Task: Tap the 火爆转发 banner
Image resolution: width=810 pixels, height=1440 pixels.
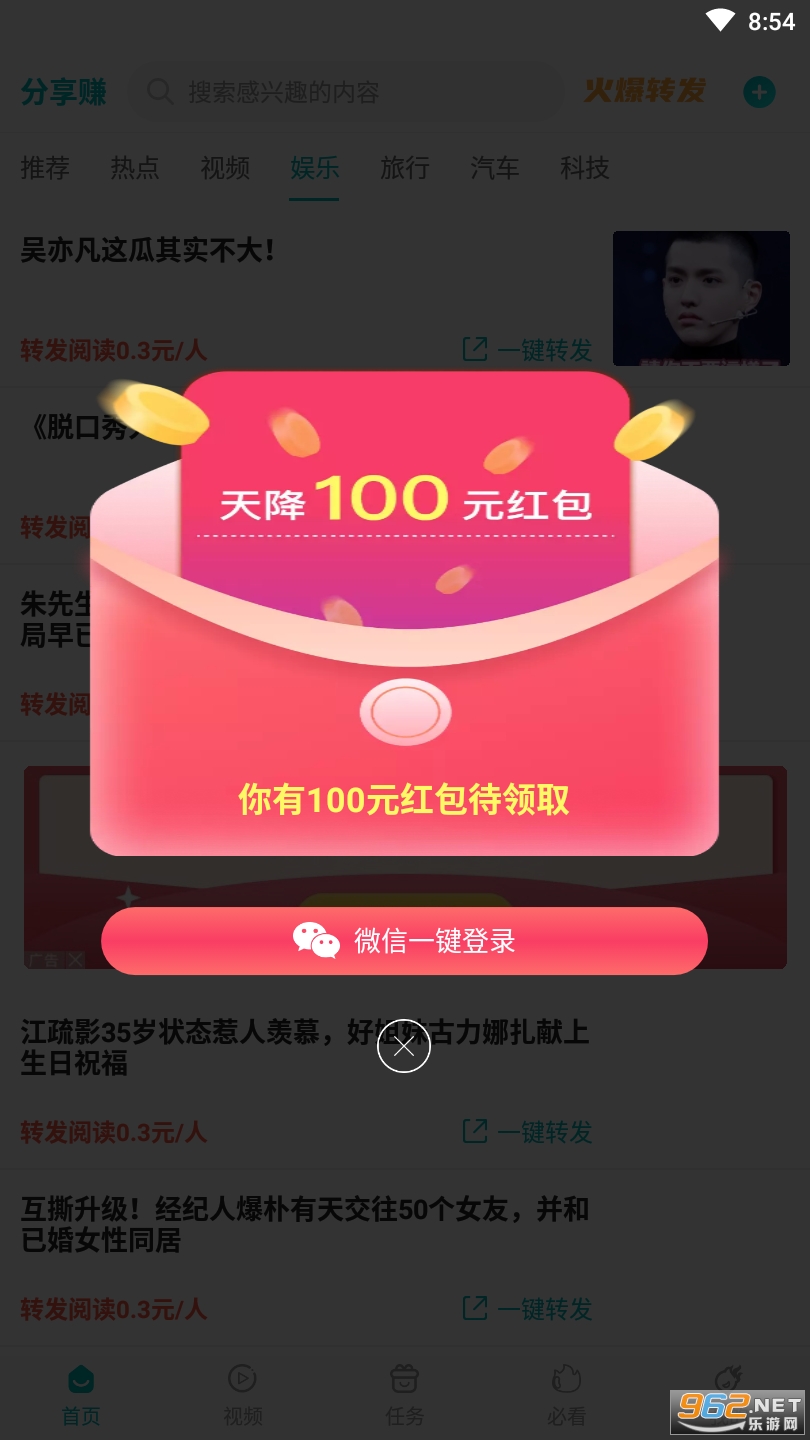Action: click(645, 92)
